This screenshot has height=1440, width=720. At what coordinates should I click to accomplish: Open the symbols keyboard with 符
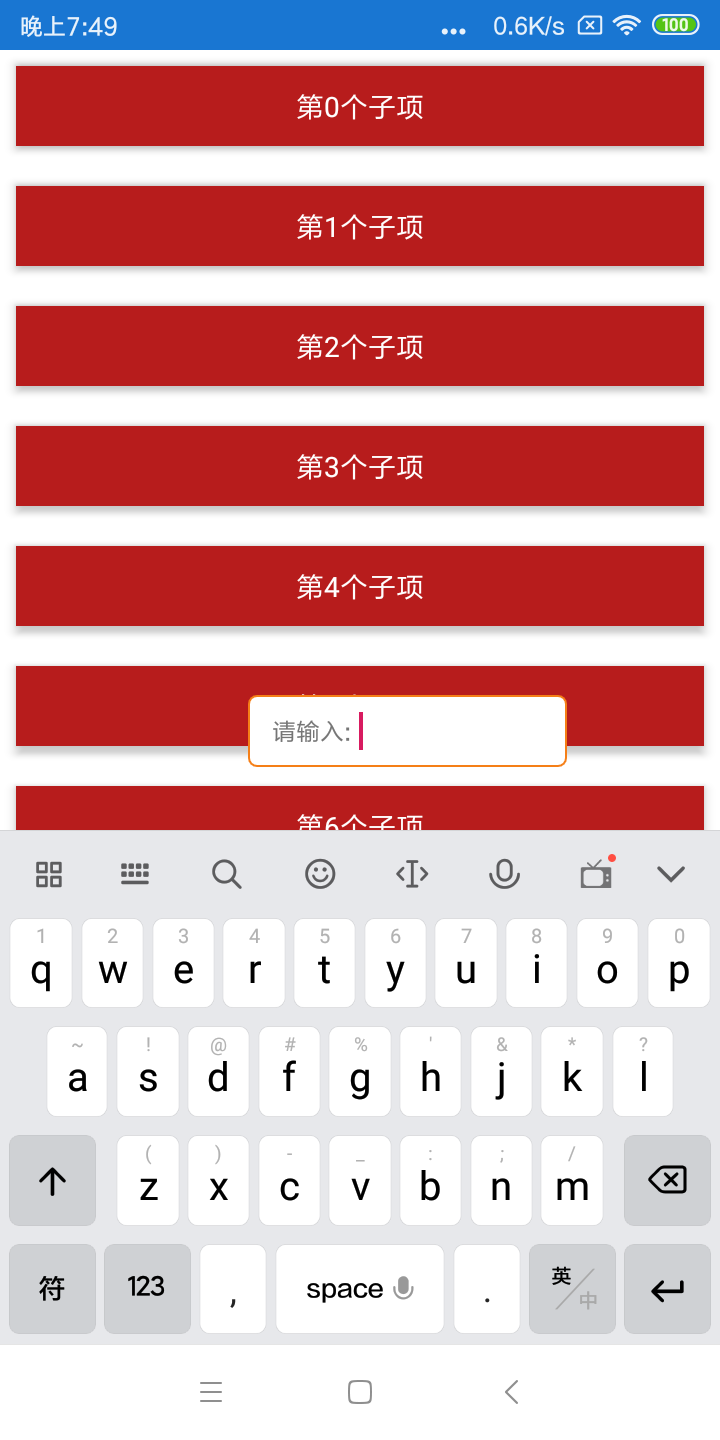52,1289
